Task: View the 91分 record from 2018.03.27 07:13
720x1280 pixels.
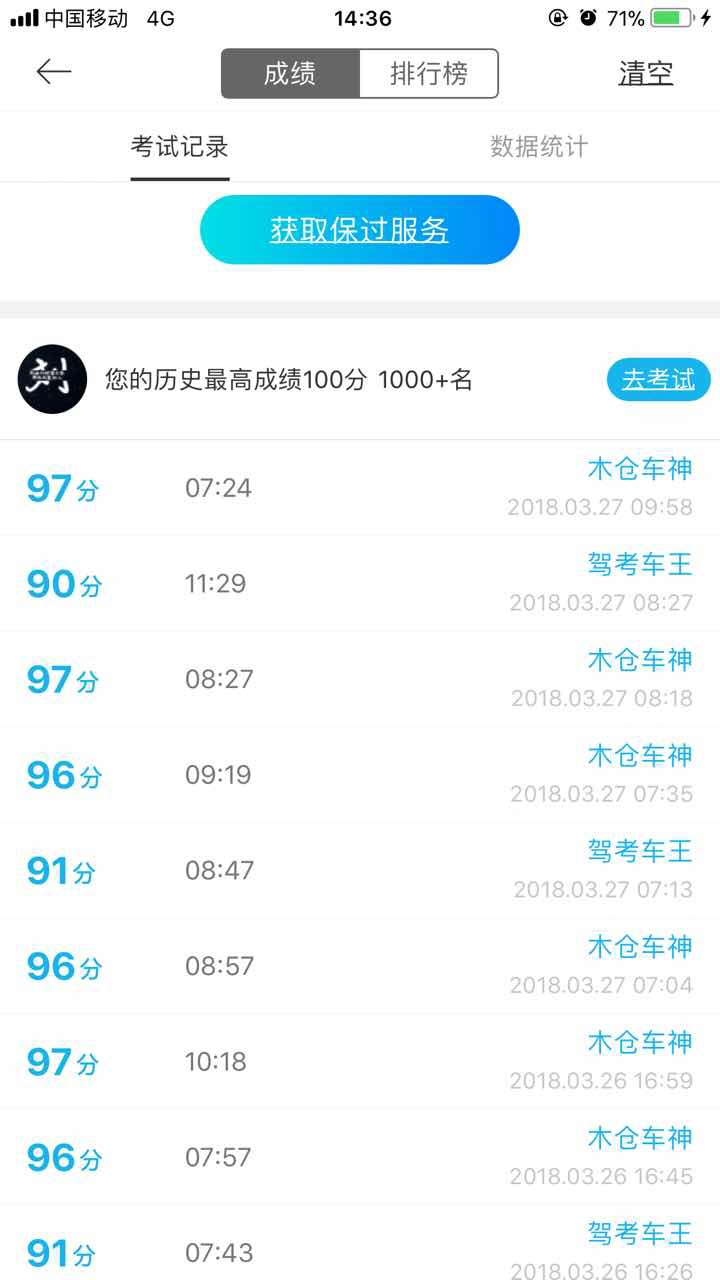Action: click(x=360, y=870)
